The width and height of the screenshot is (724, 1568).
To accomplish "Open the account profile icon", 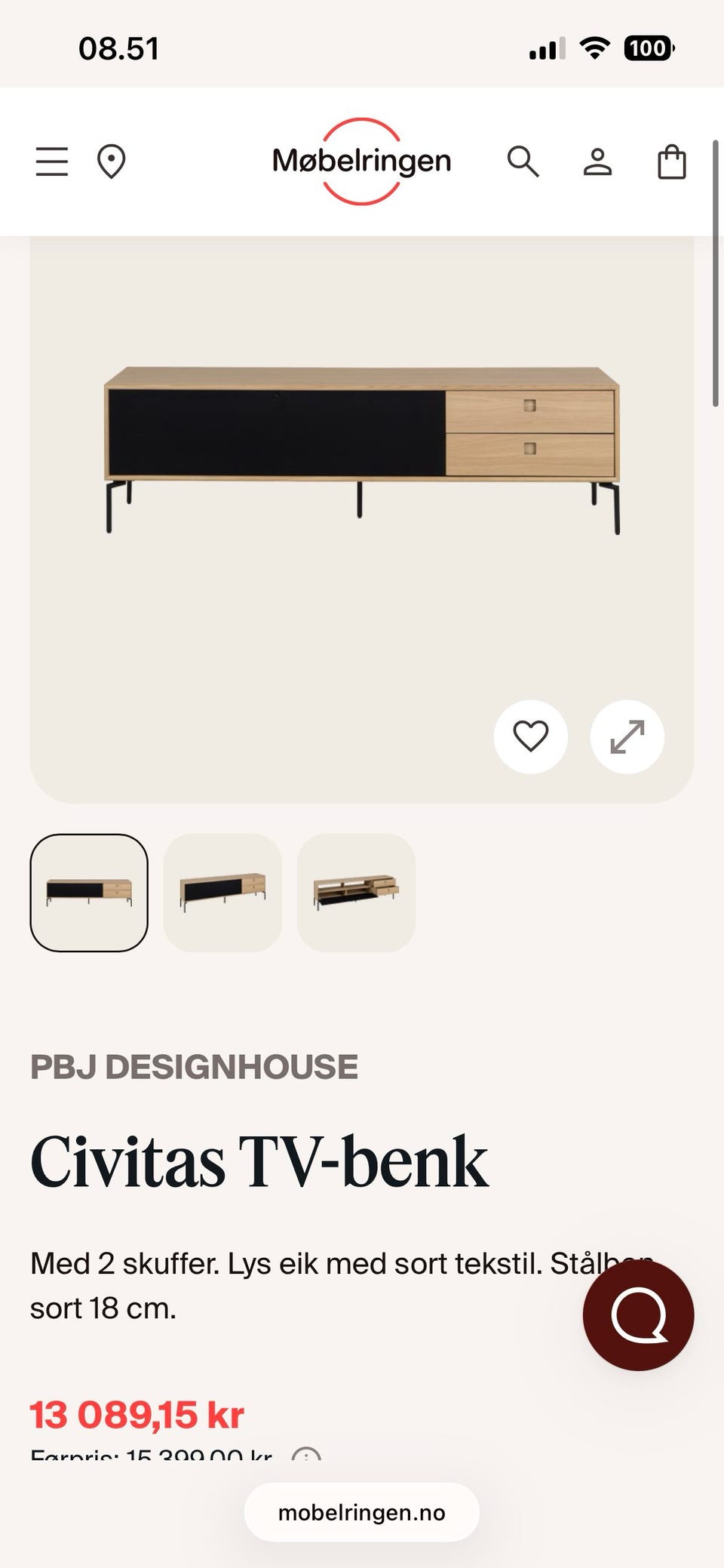I will [x=597, y=161].
